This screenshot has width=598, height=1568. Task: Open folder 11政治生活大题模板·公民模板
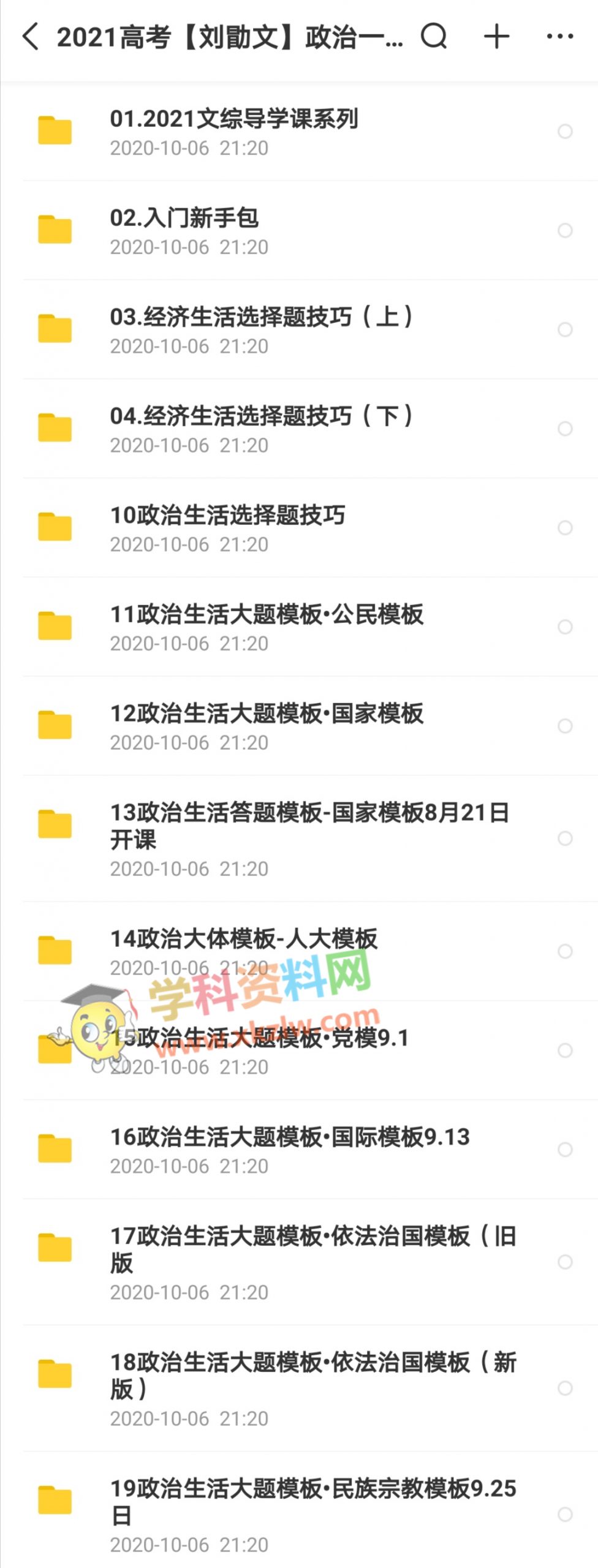coord(267,615)
